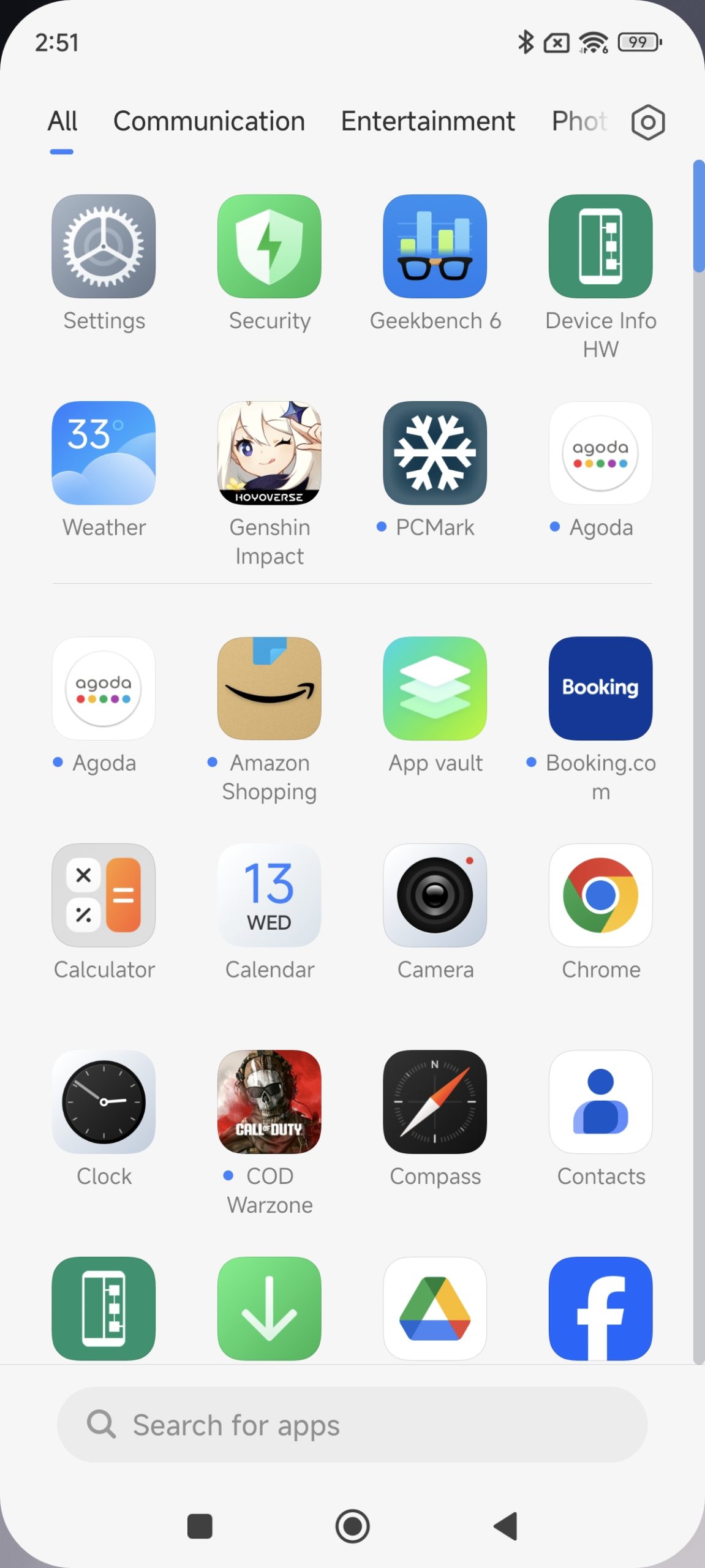Launch Booking.com
Viewport: 705px width, 1568px height.
point(600,688)
